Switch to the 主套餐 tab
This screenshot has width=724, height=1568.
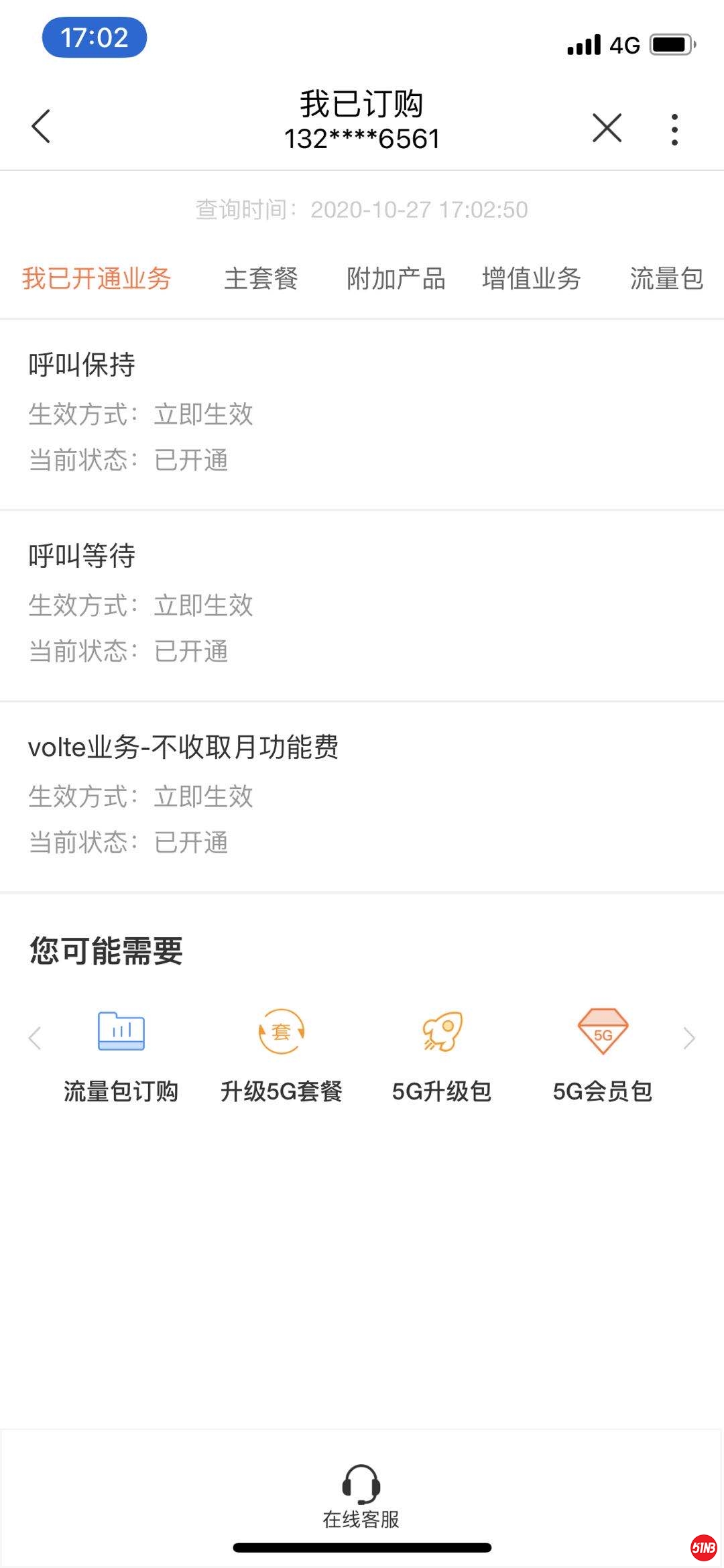pos(261,278)
